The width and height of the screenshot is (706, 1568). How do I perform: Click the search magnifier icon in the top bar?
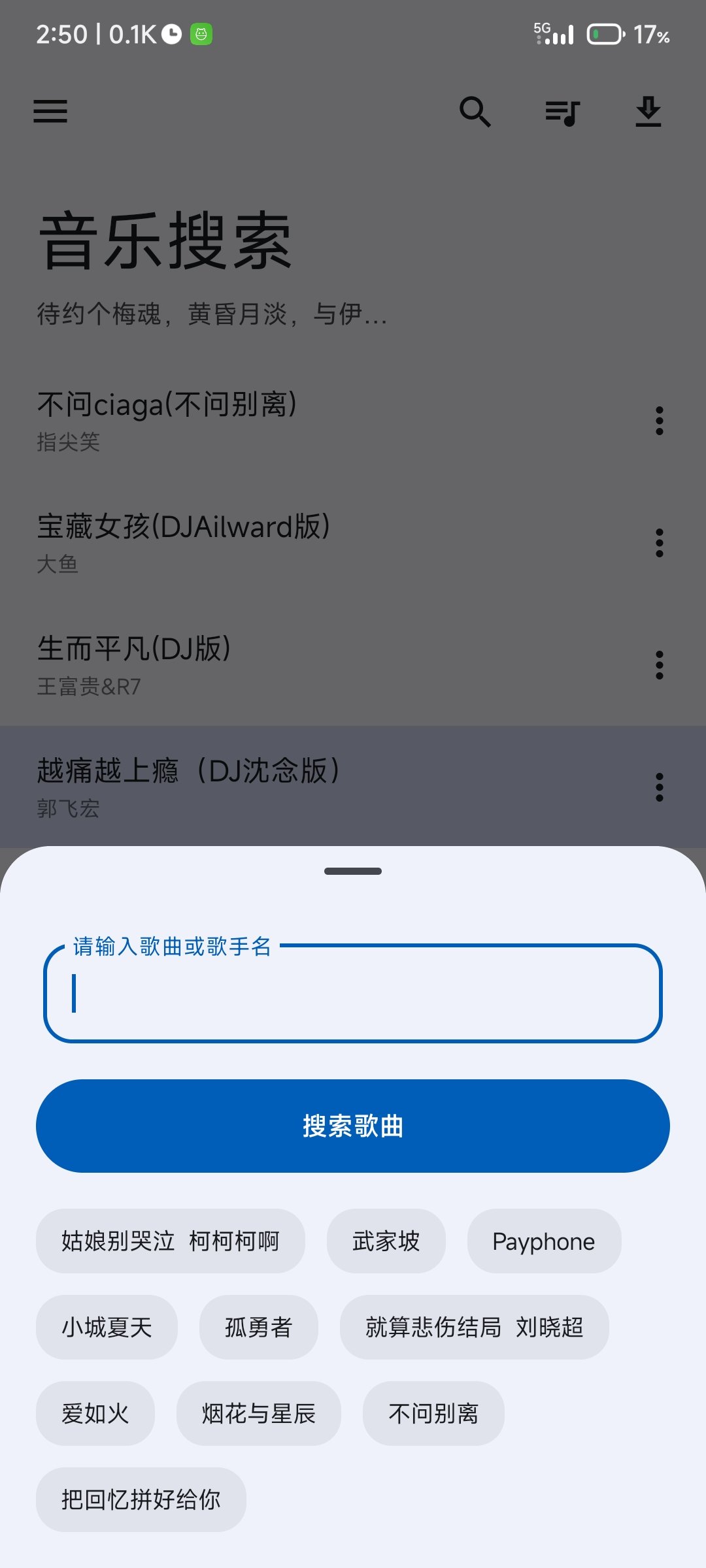tap(475, 112)
